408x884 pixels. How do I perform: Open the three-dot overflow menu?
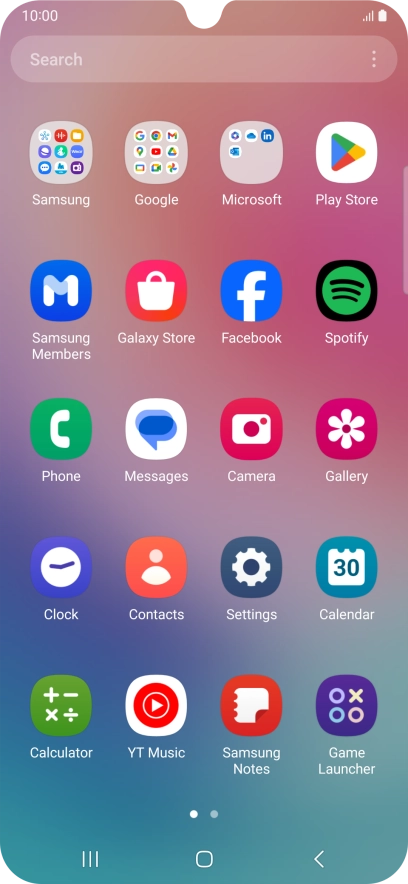374,59
